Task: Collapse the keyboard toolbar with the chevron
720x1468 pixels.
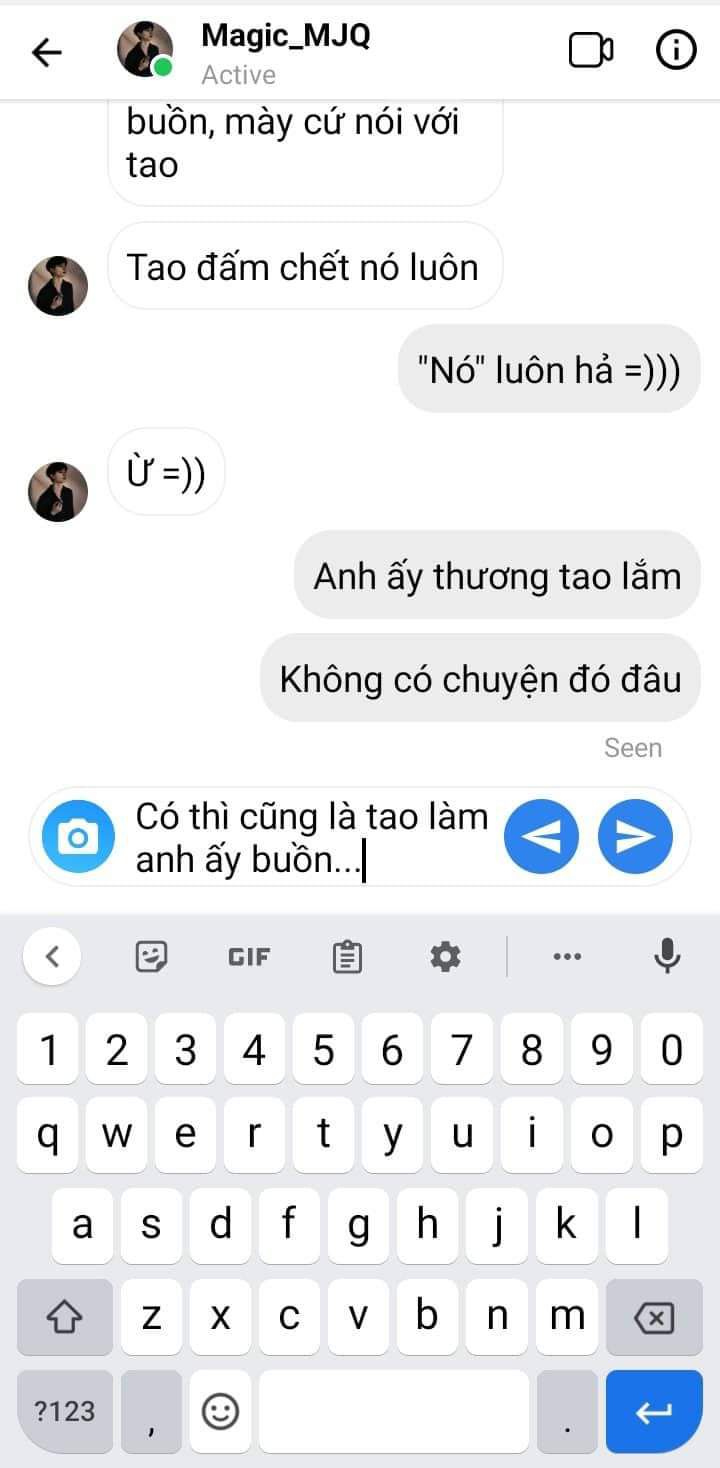Action: point(52,957)
